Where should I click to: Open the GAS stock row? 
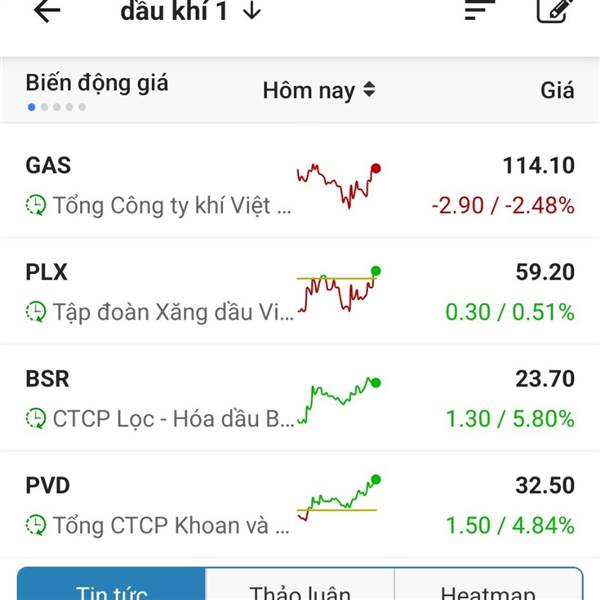click(300, 186)
